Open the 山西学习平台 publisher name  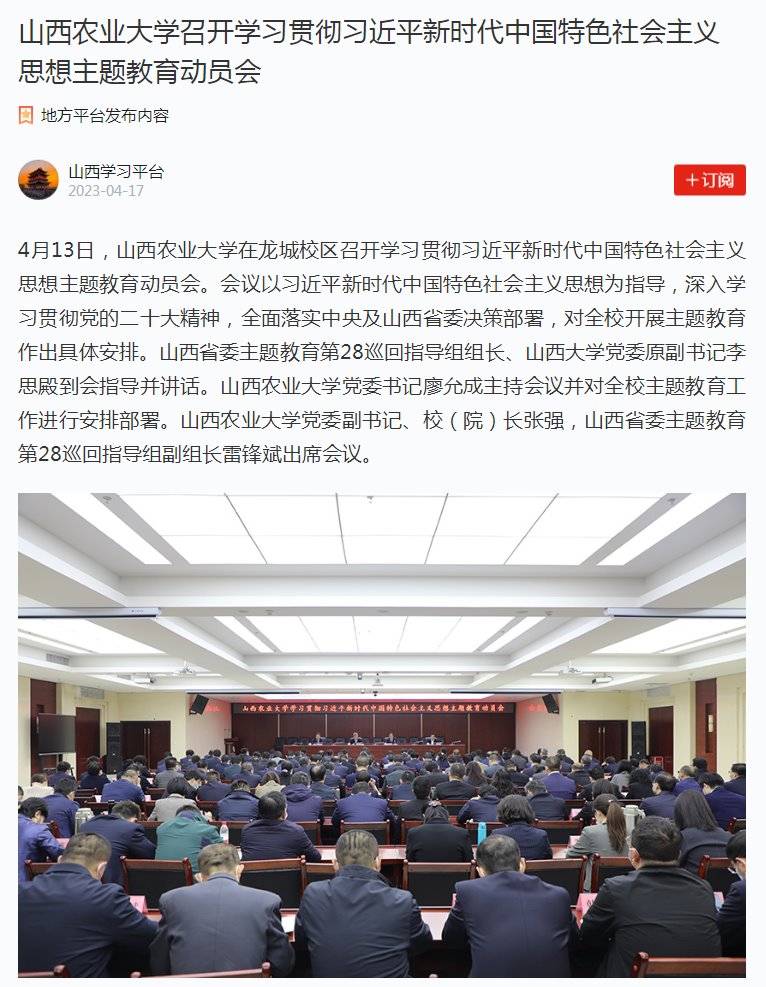(x=116, y=171)
